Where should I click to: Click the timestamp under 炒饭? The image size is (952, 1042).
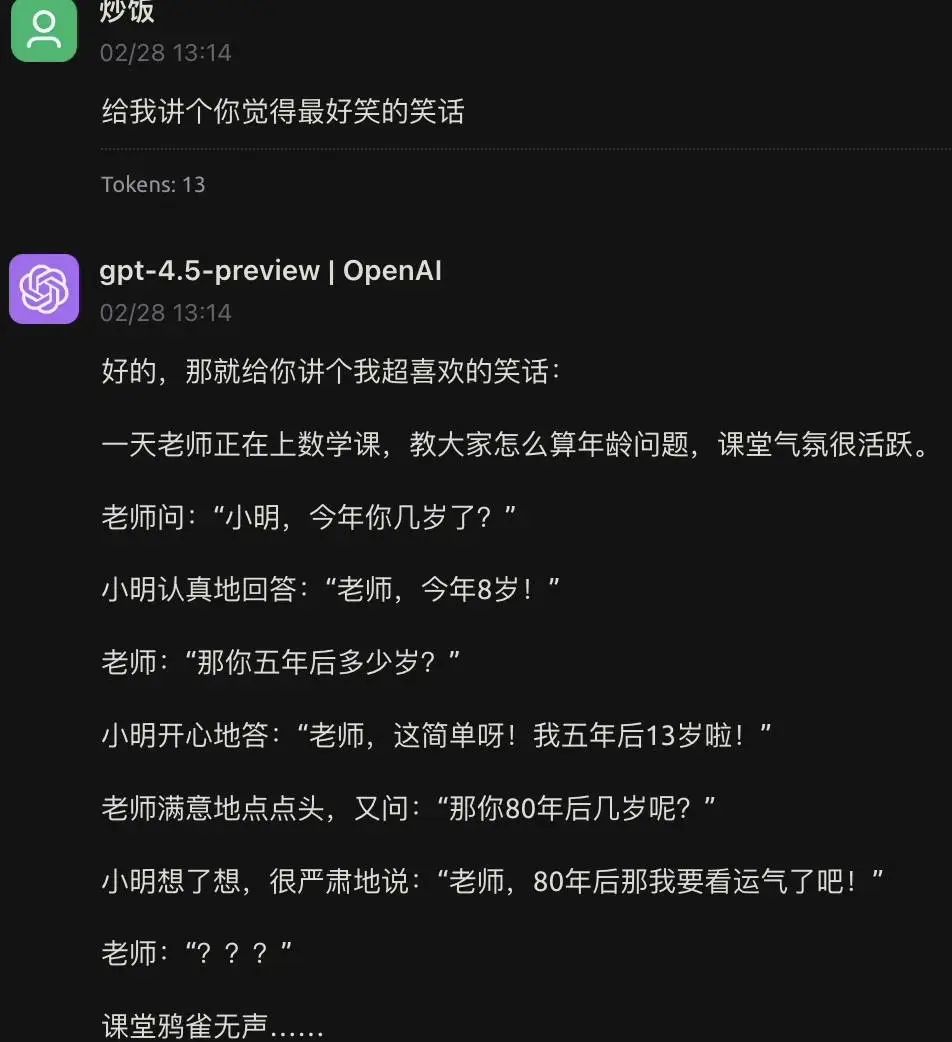pos(165,53)
